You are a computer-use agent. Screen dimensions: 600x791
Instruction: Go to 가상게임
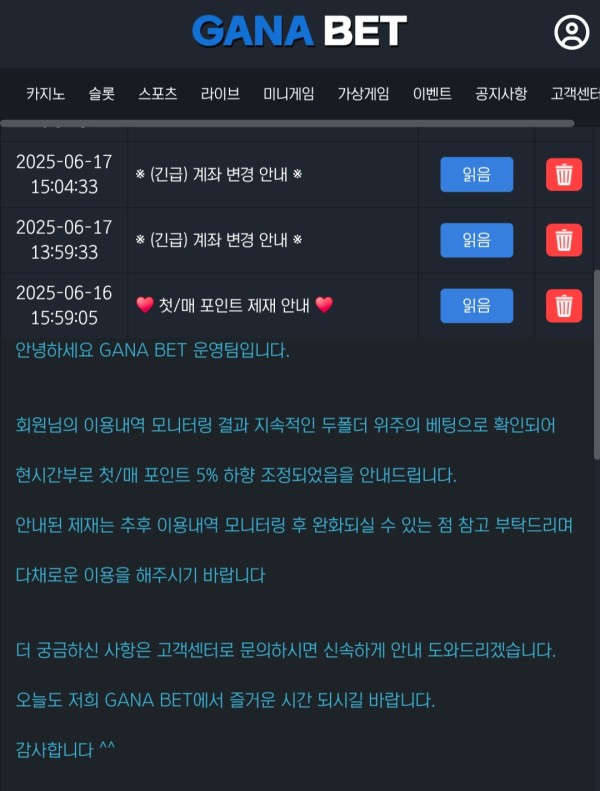point(363,94)
